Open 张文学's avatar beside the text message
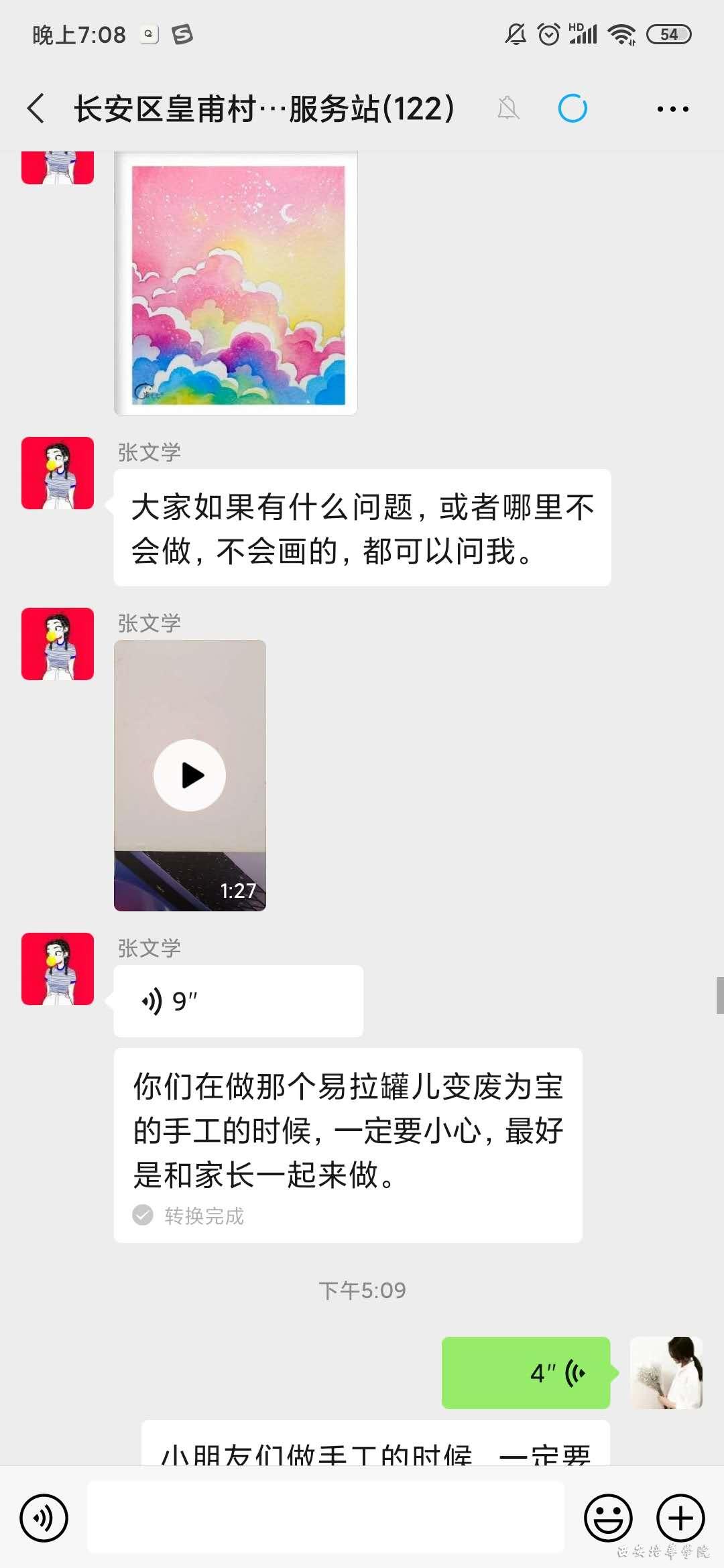Screen dimensions: 724x1568 pos(58,473)
